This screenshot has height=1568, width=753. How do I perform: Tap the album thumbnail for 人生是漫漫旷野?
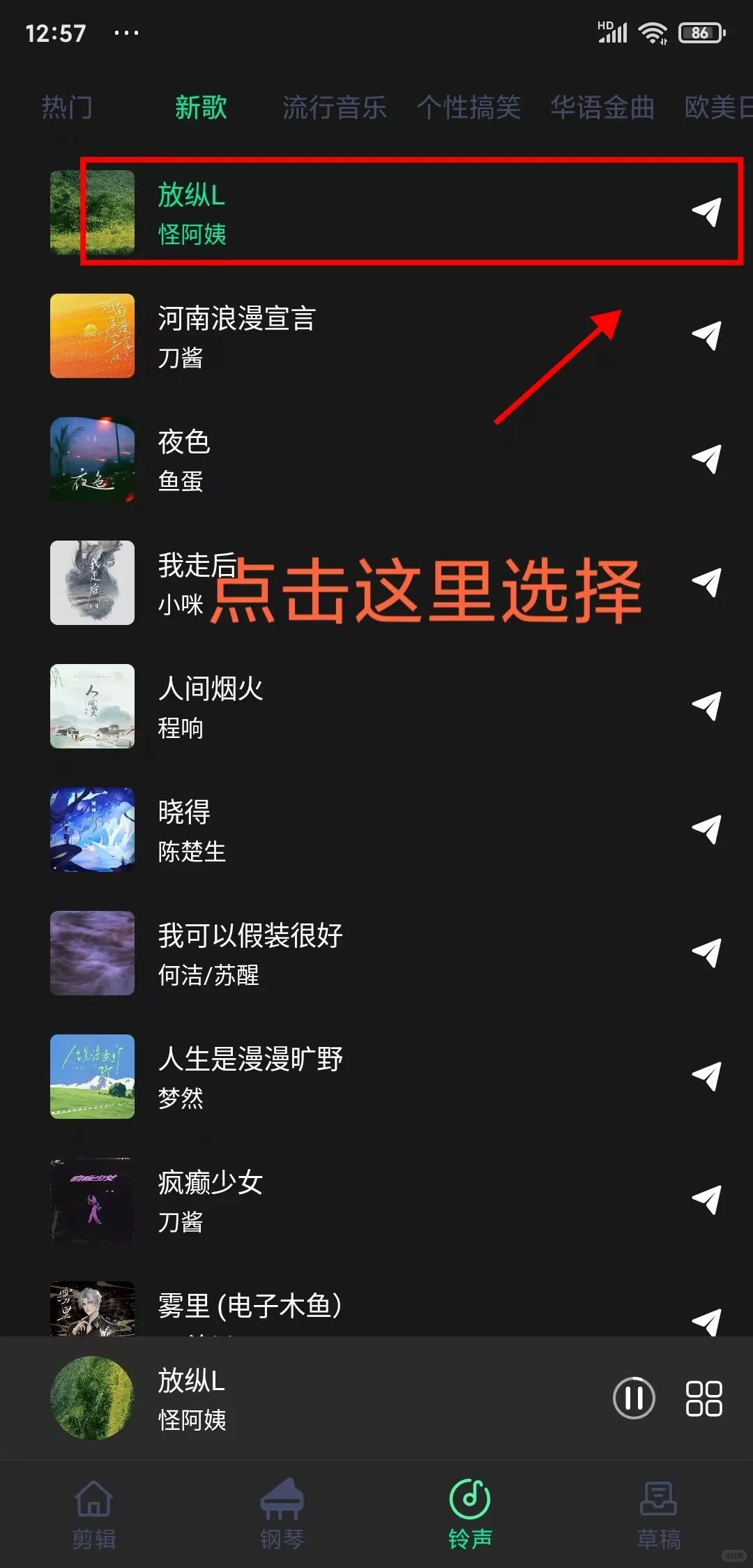click(x=93, y=1077)
